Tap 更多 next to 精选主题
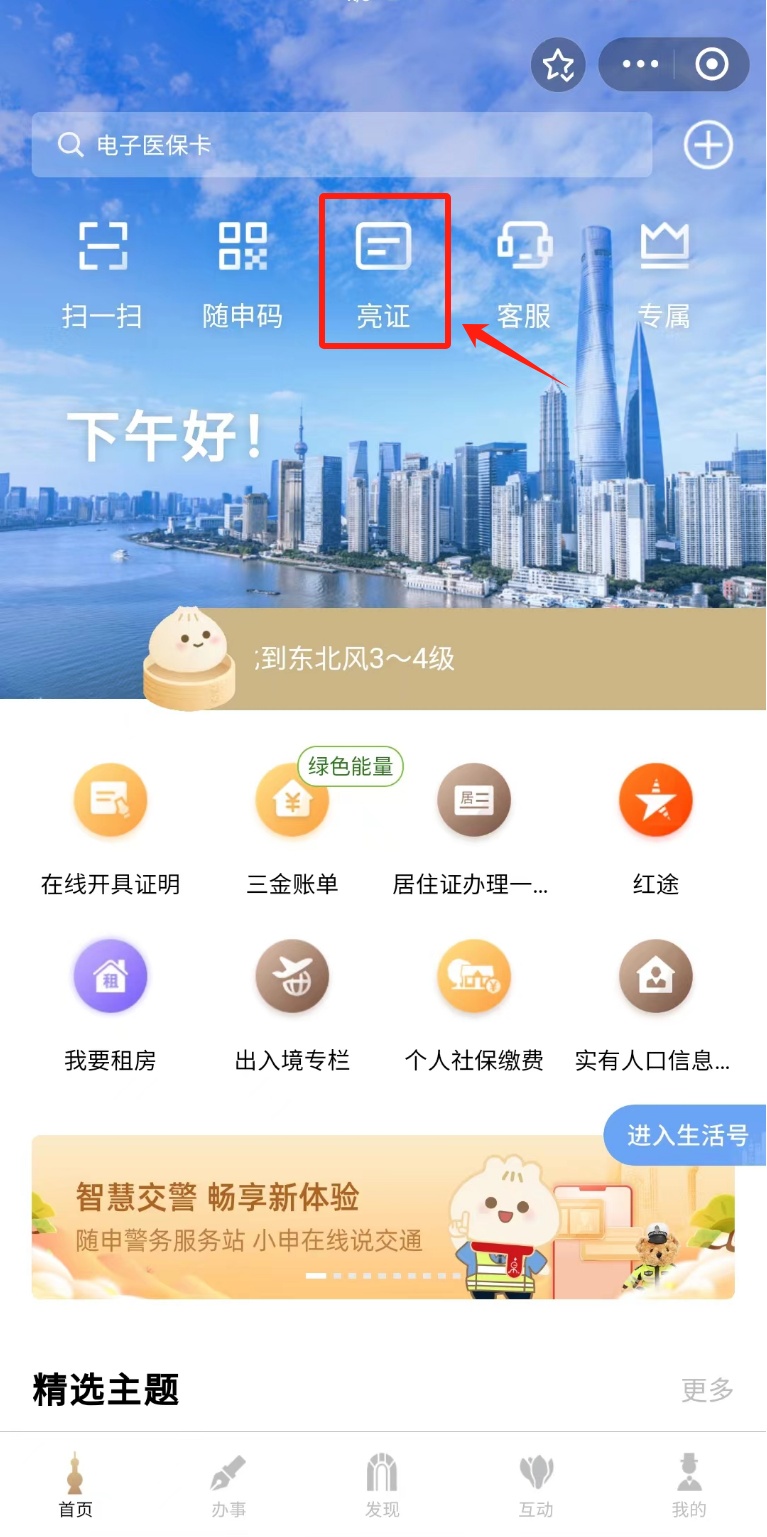Image resolution: width=767 pixels, height=1537 pixels. [x=707, y=1389]
